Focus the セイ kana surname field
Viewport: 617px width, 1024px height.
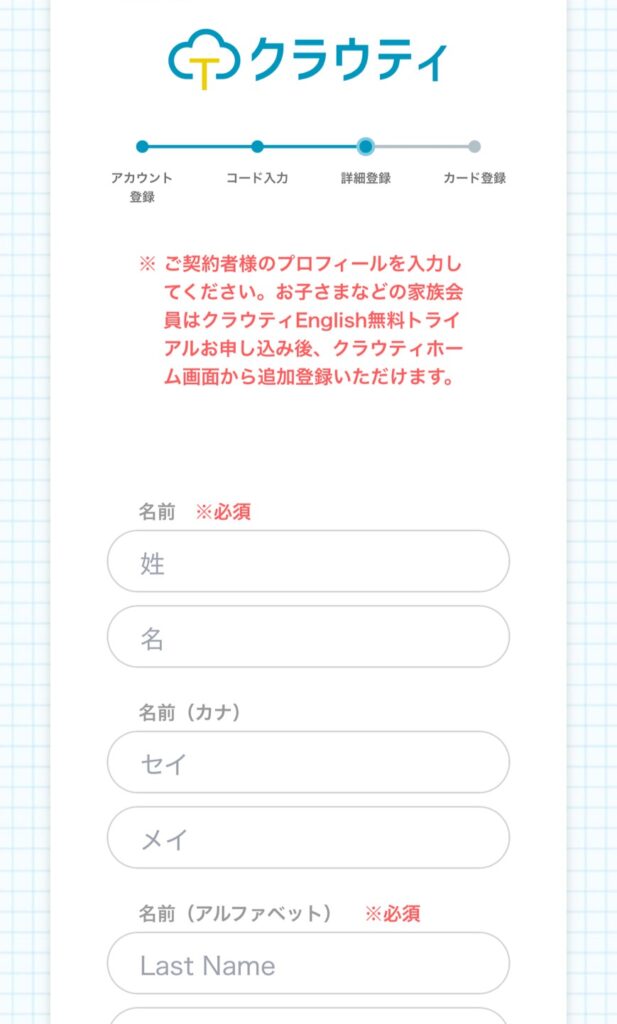pos(308,763)
